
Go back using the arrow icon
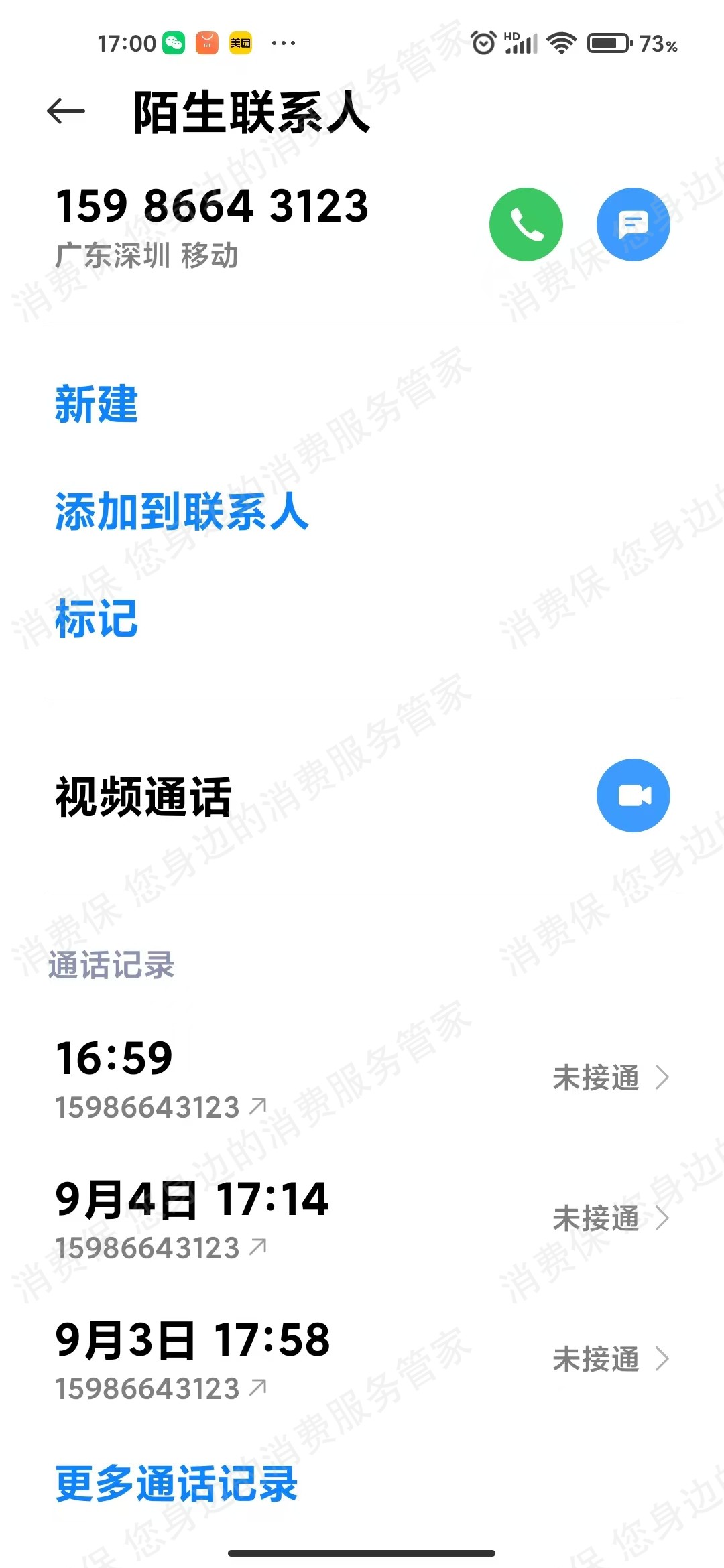tap(66, 111)
